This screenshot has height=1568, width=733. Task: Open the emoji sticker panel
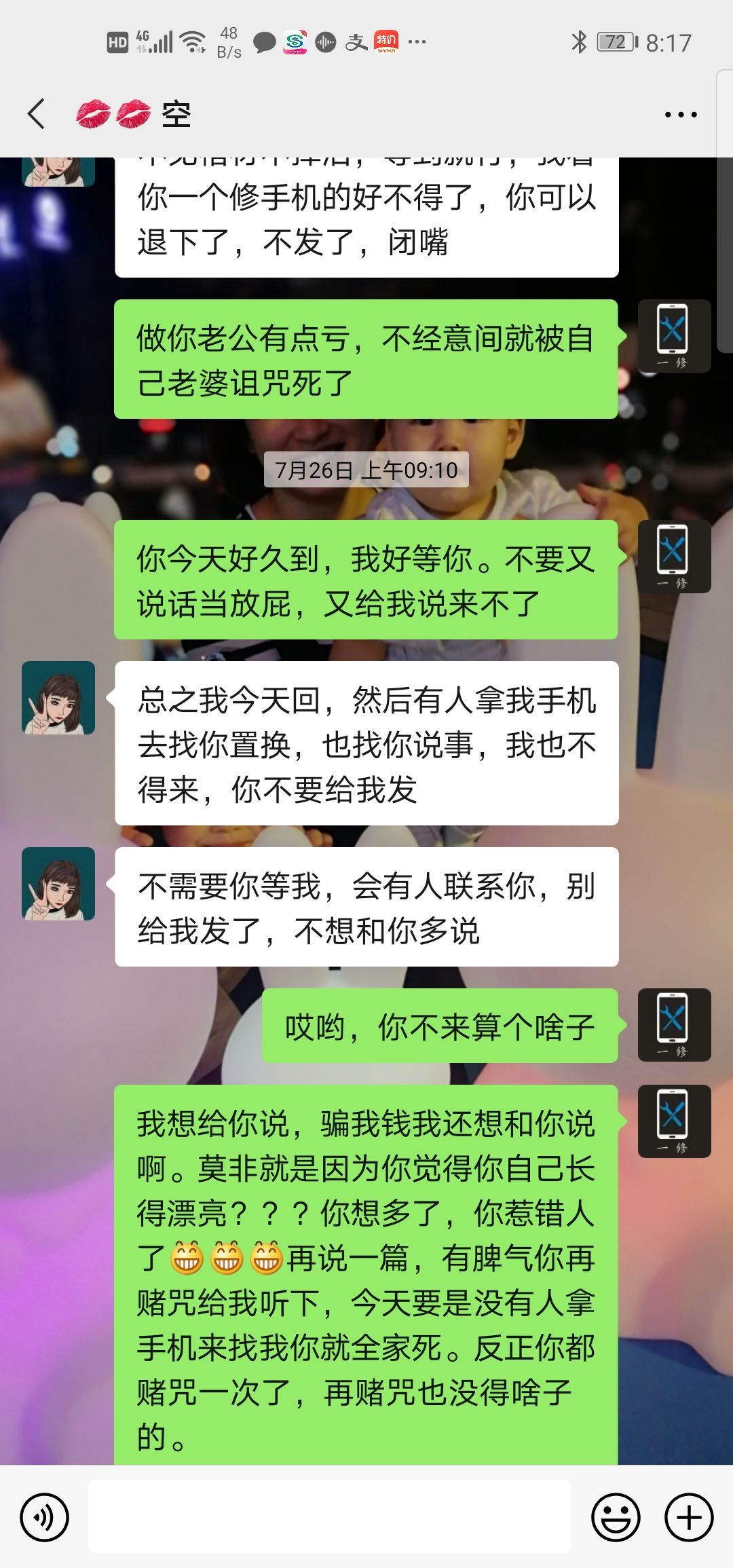tap(616, 1517)
